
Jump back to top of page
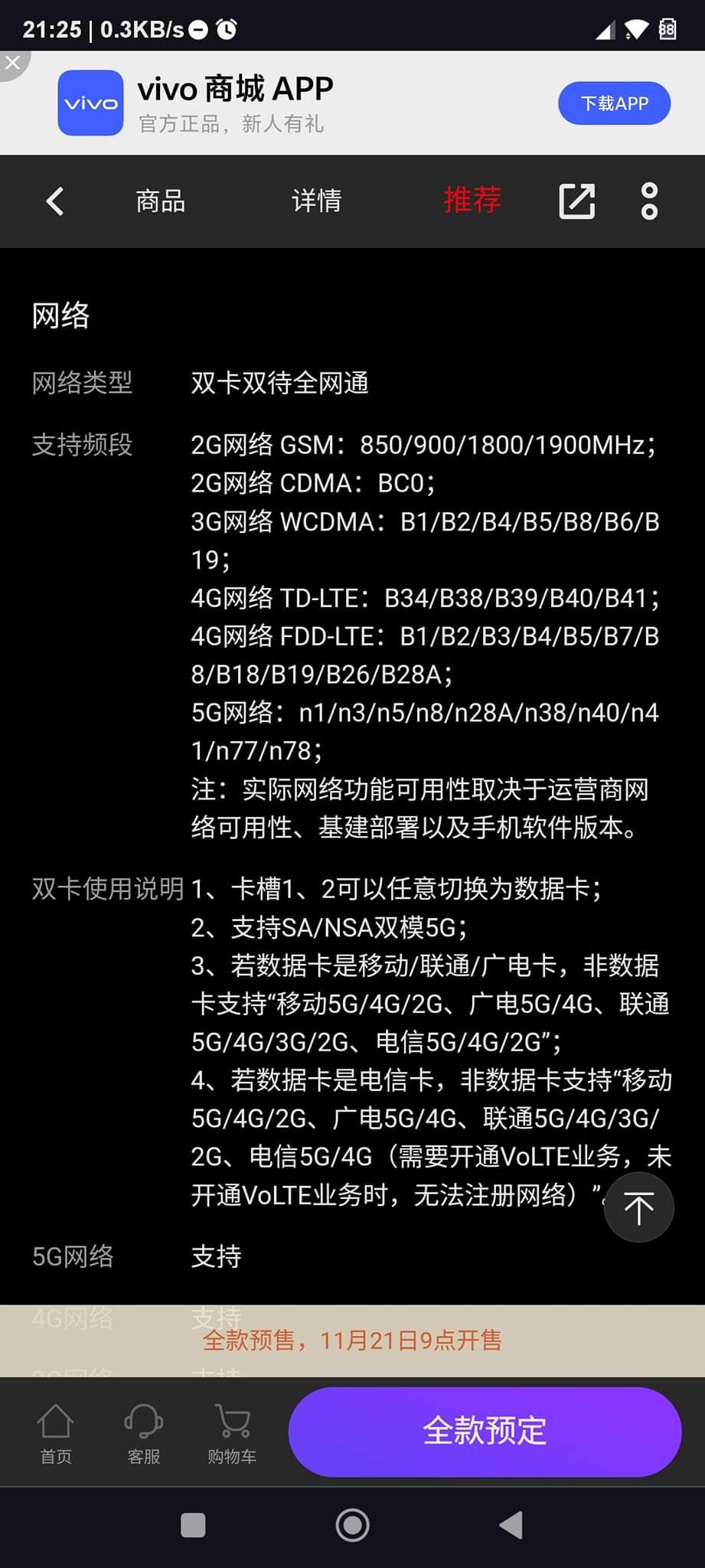click(638, 1207)
